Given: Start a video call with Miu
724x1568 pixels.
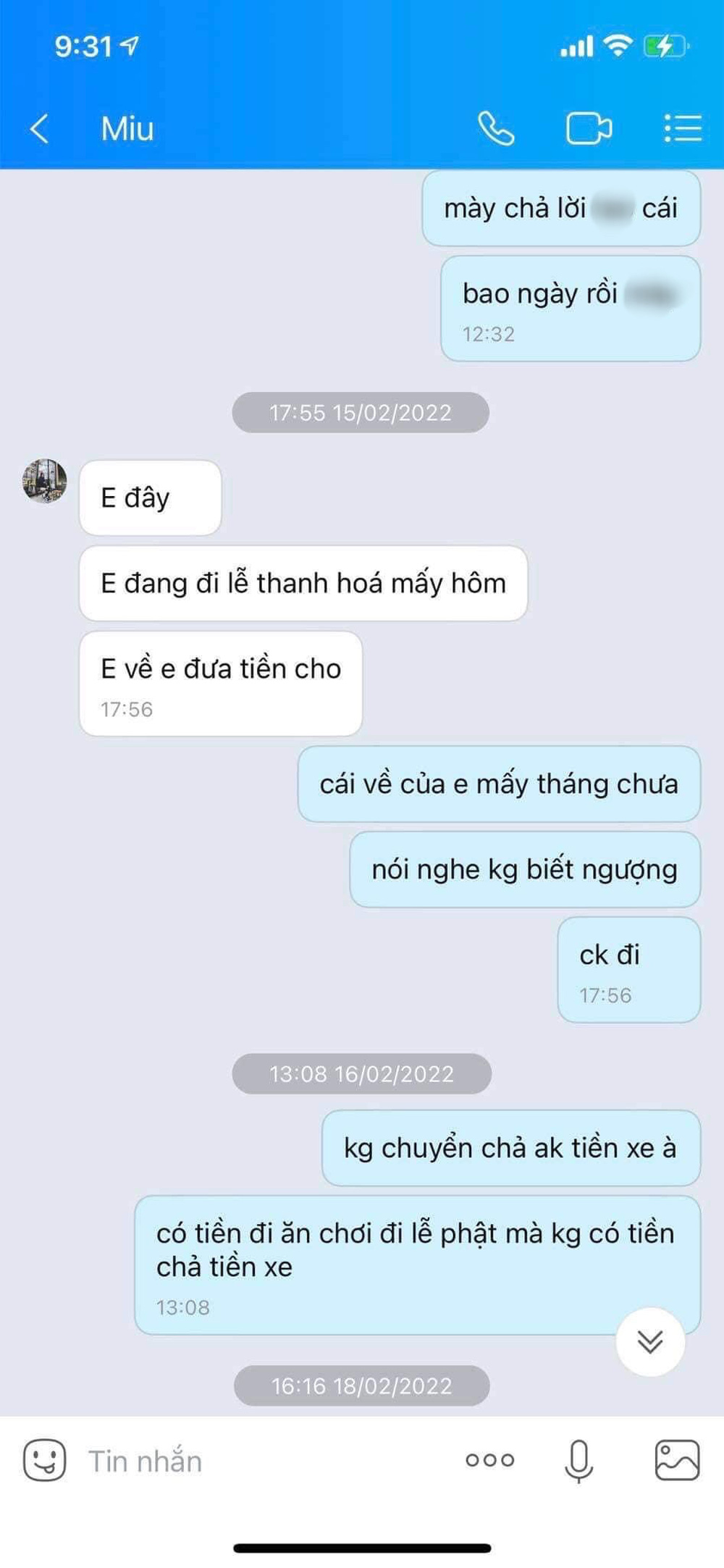Looking at the screenshot, I should pos(588,129).
